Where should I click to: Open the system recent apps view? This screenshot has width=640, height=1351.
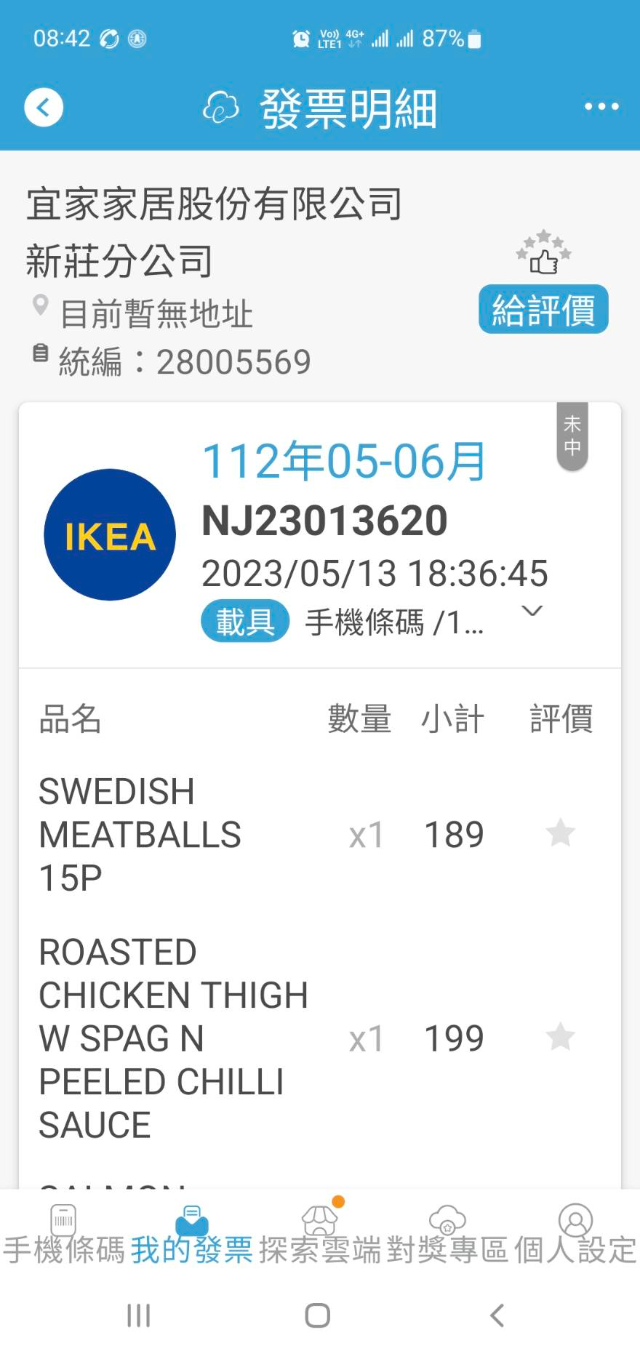click(x=139, y=1316)
